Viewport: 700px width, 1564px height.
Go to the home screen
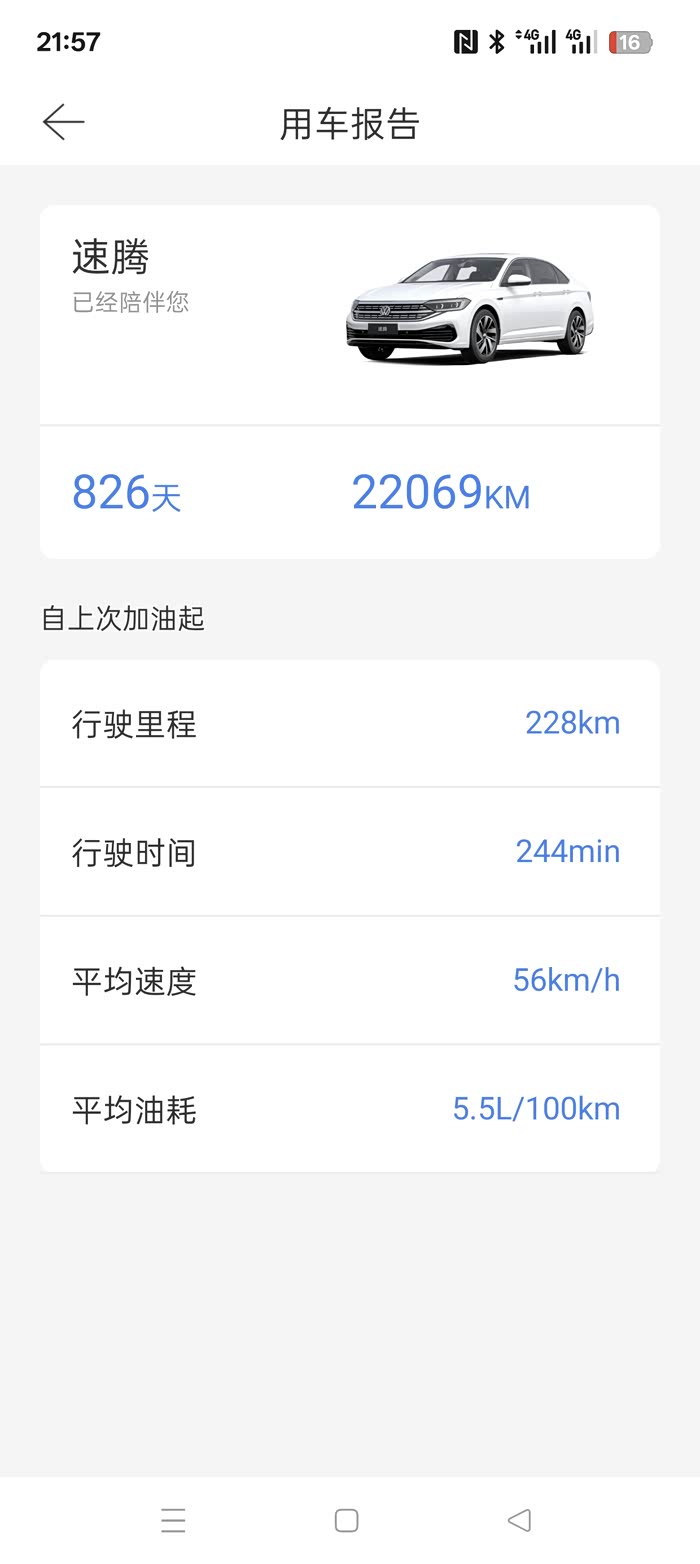coord(346,1520)
